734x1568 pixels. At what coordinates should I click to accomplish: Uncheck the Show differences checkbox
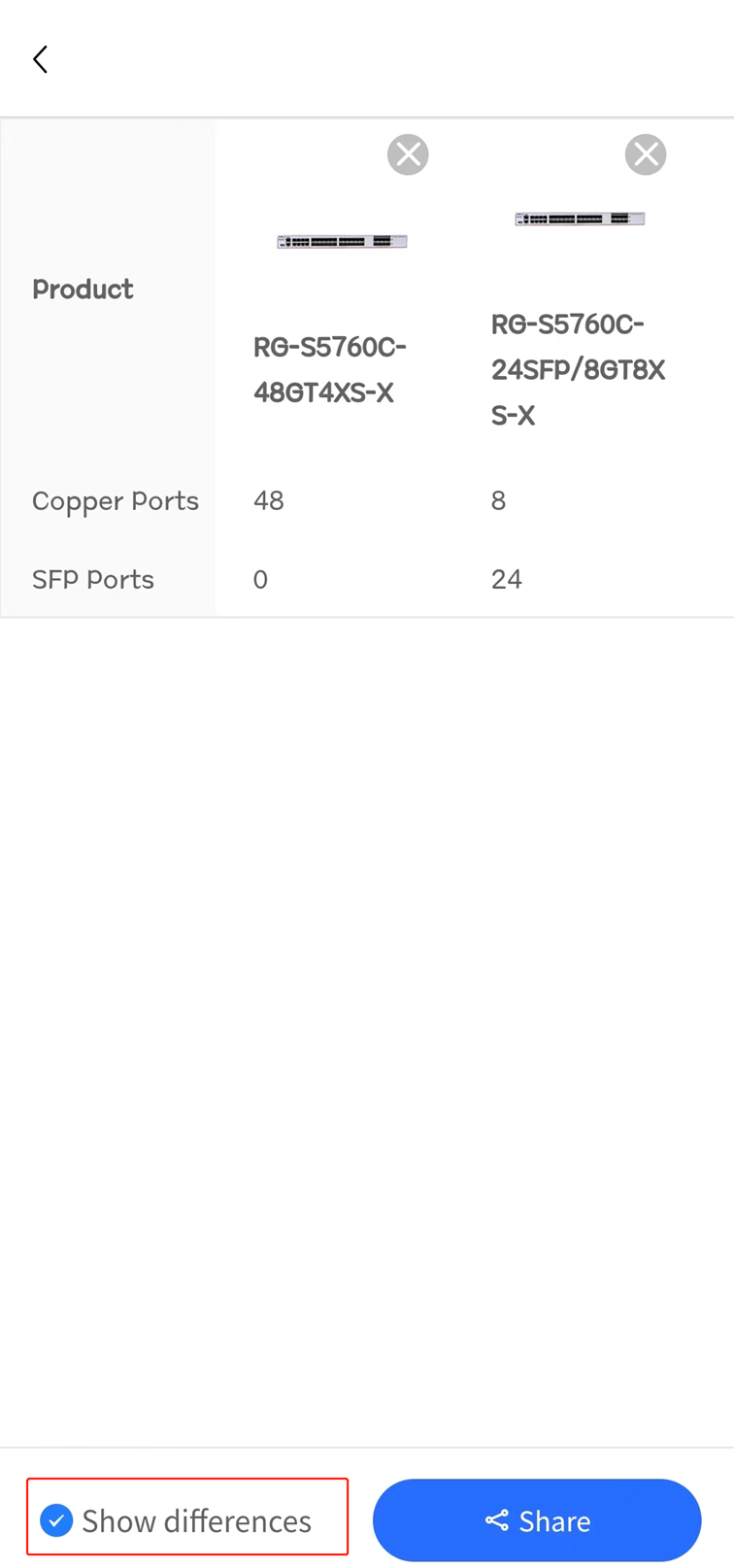coord(56,1519)
